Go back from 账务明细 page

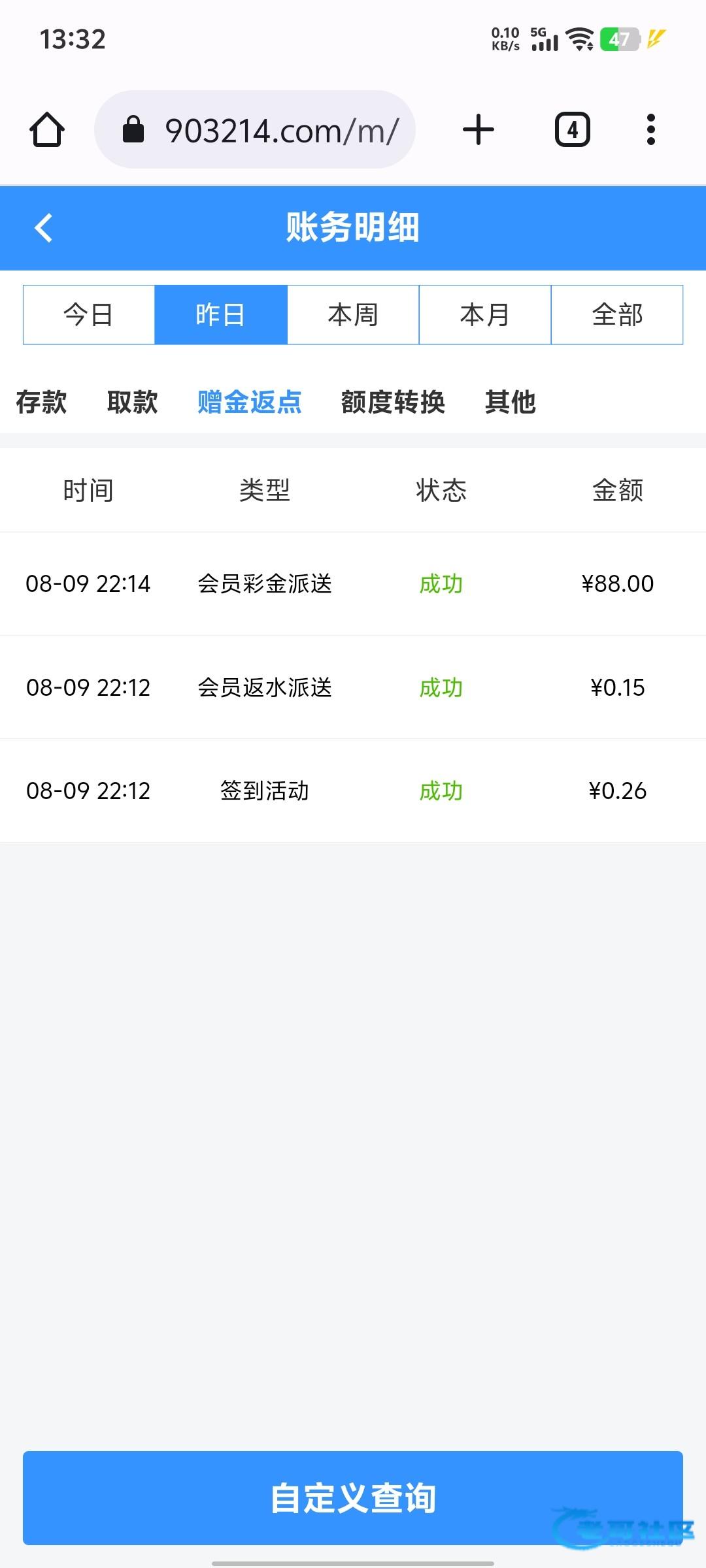pos(44,228)
